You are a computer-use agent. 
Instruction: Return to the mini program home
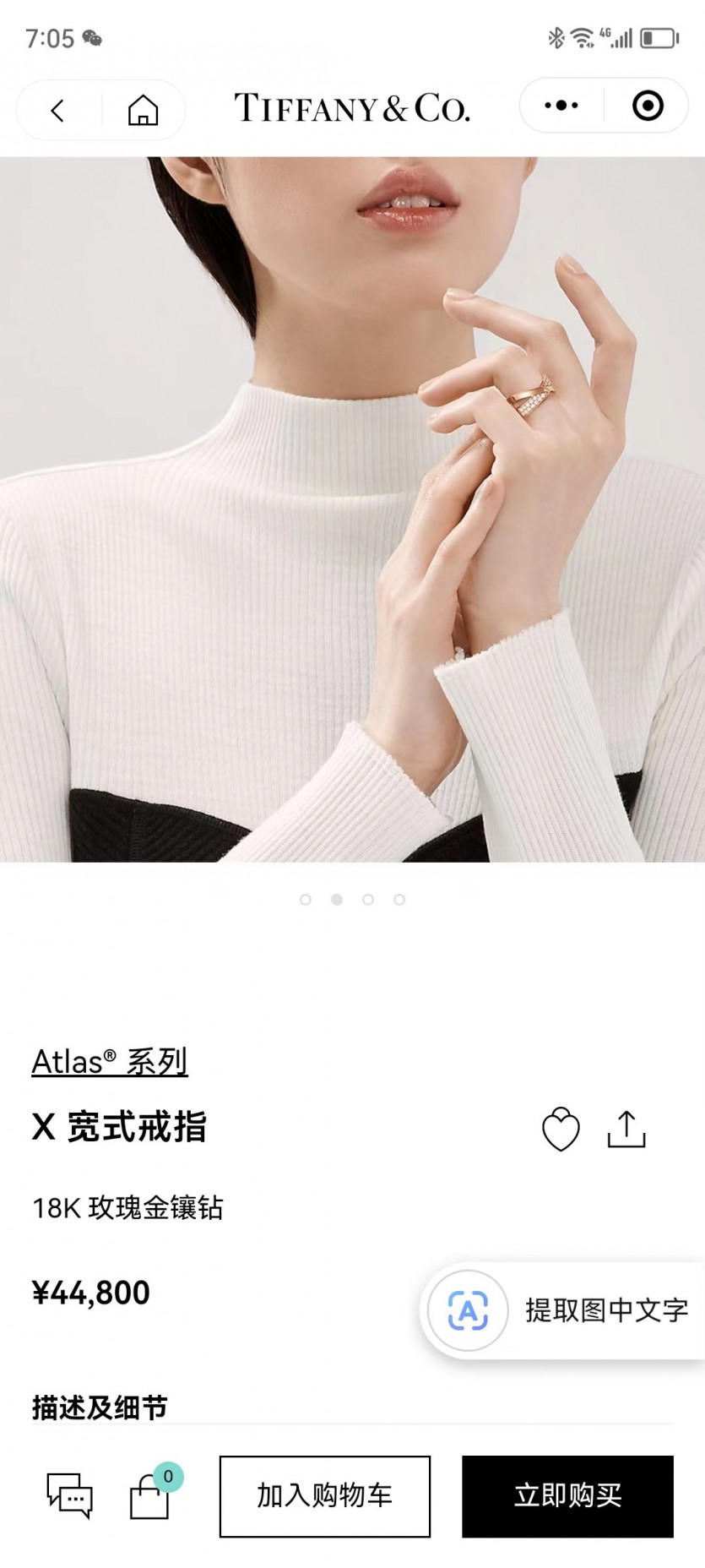143,110
